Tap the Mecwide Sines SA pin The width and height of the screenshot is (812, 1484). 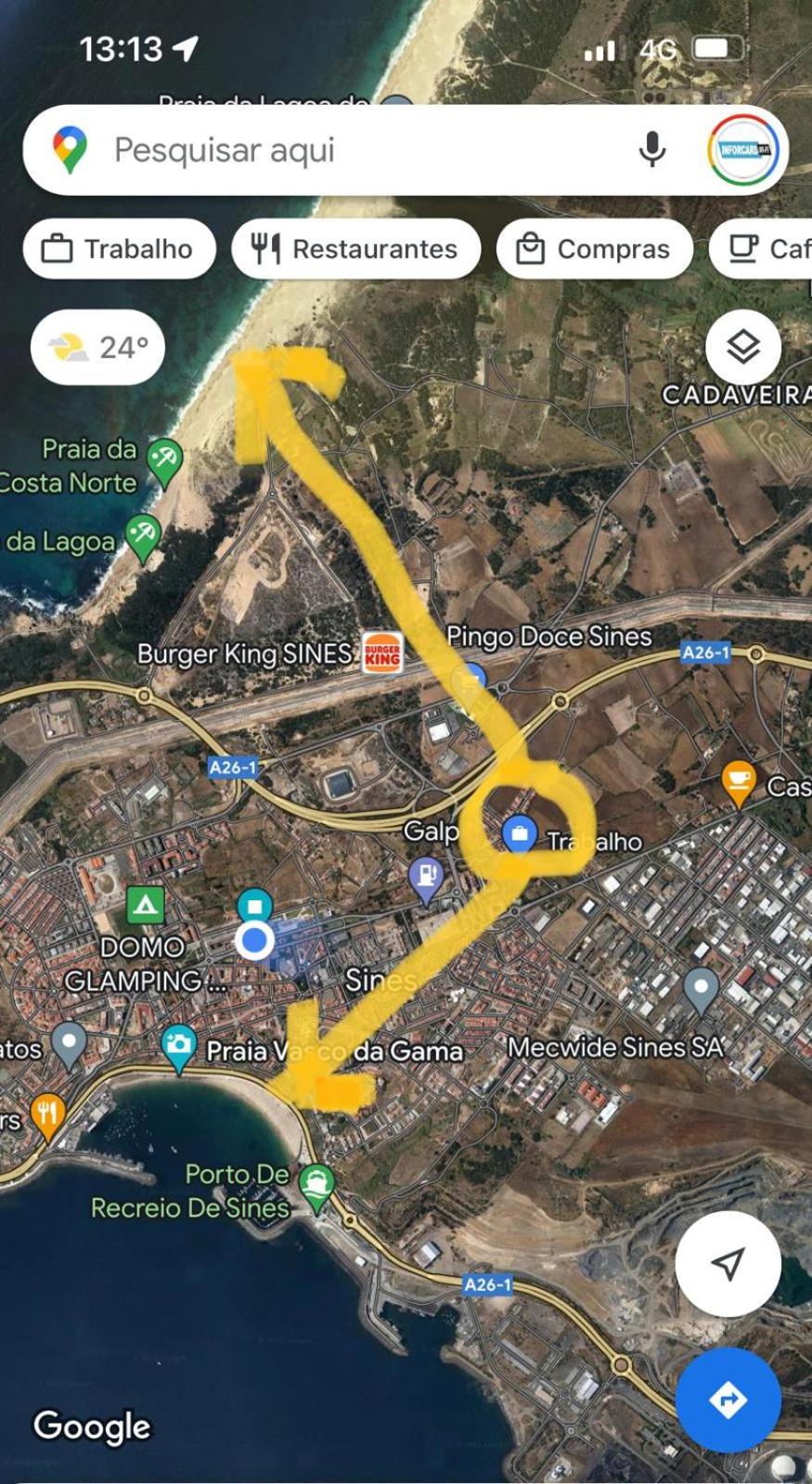[701, 992]
